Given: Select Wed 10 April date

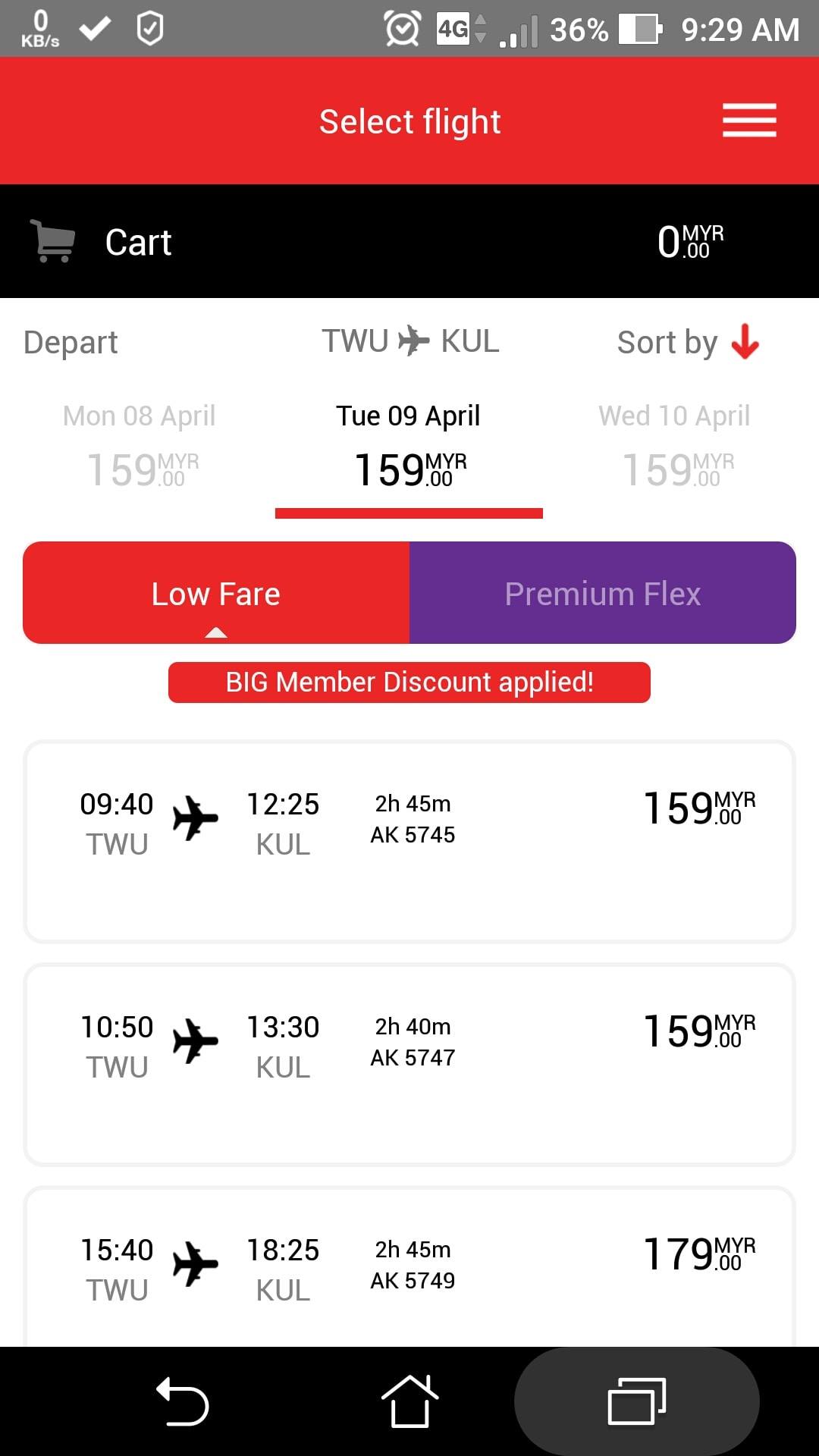Looking at the screenshot, I should pos(675,447).
